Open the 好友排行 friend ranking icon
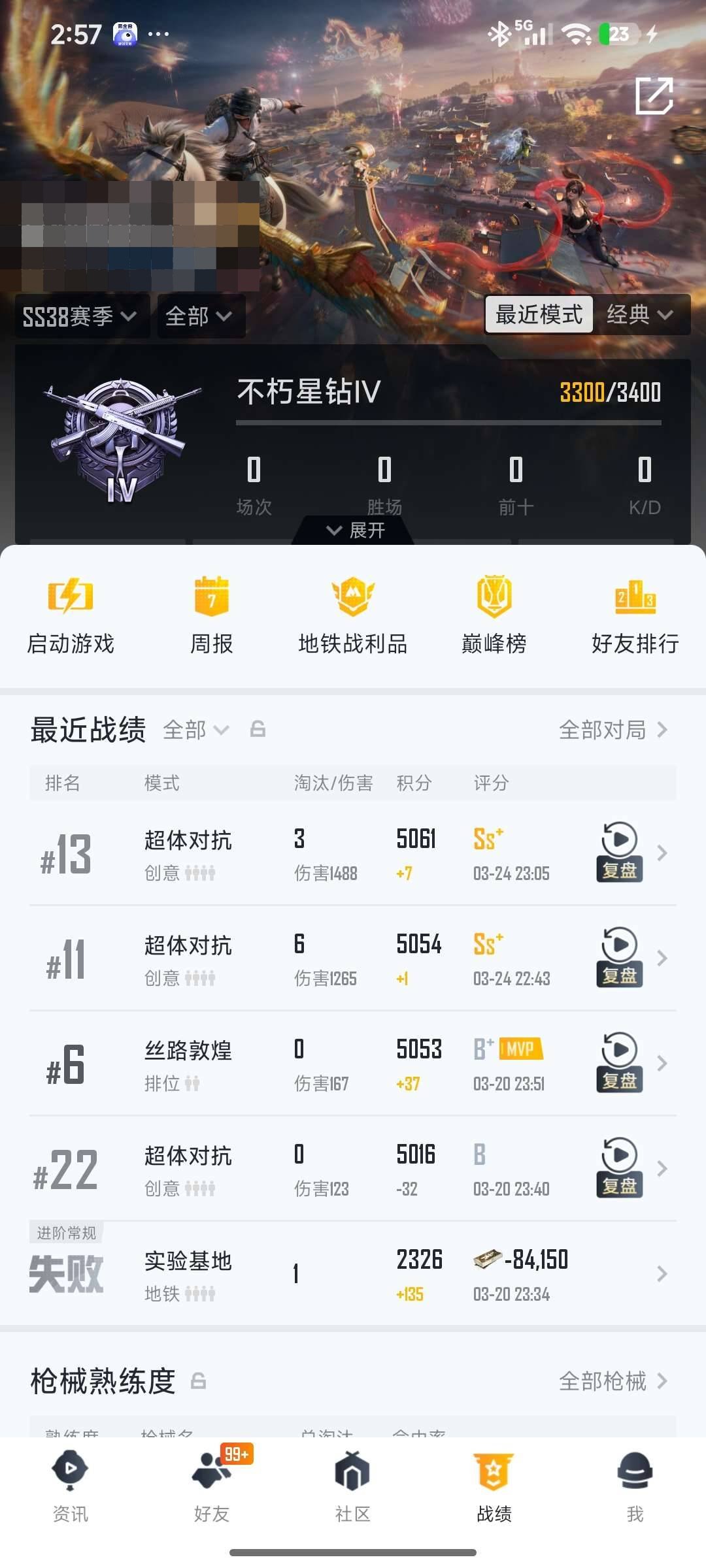 coord(635,614)
